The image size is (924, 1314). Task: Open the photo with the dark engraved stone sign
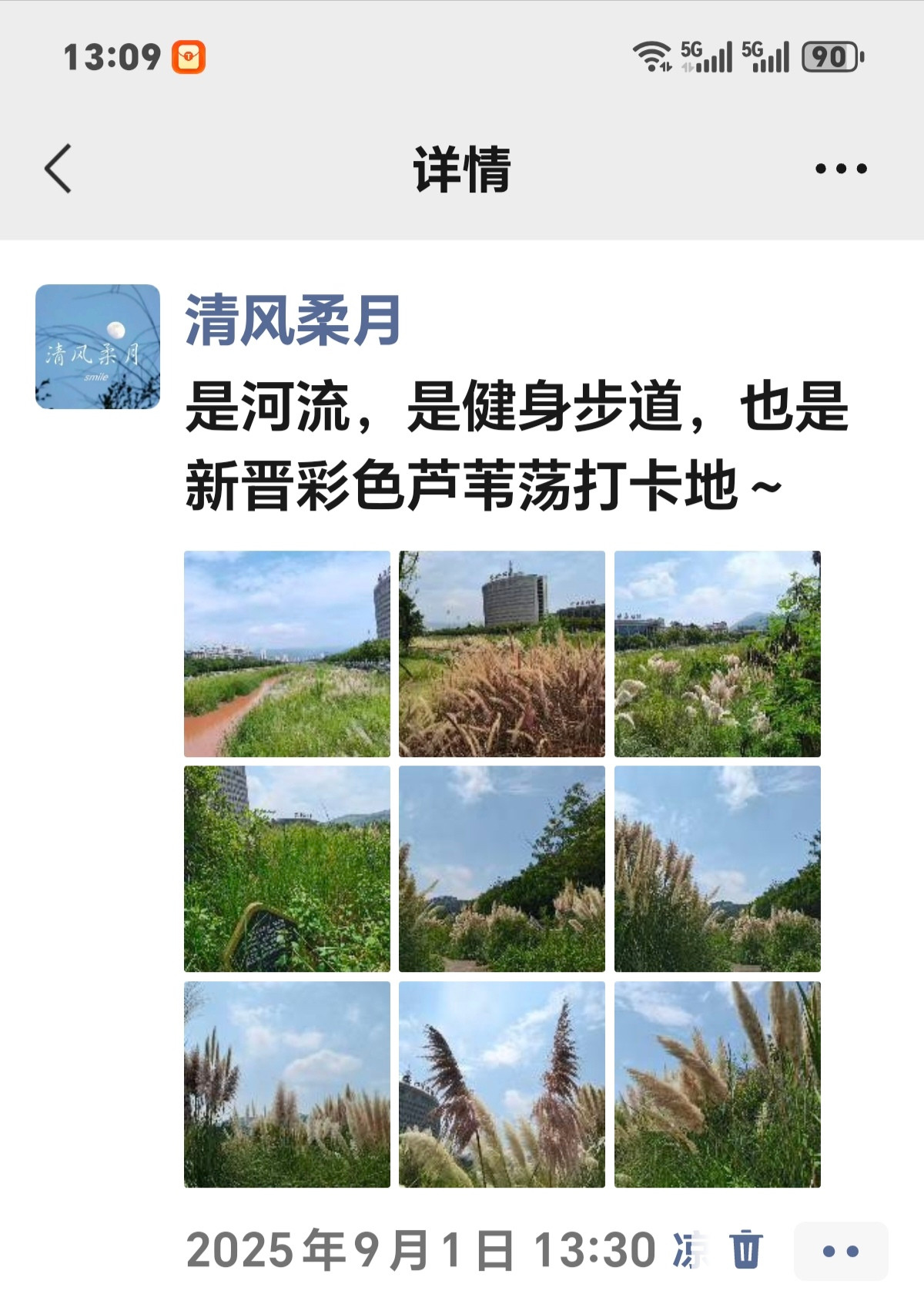[287, 869]
